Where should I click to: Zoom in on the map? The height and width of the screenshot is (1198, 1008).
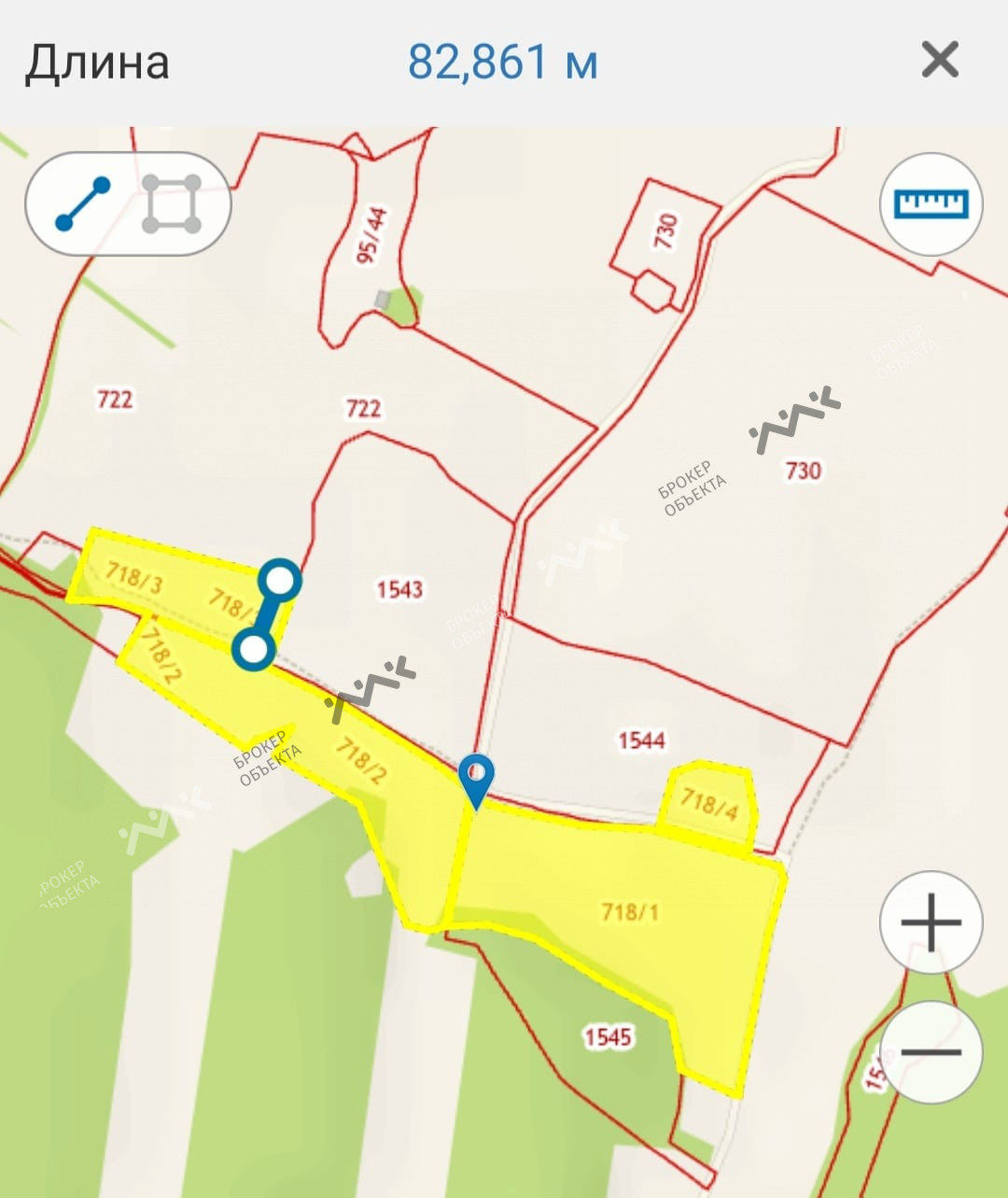(931, 923)
